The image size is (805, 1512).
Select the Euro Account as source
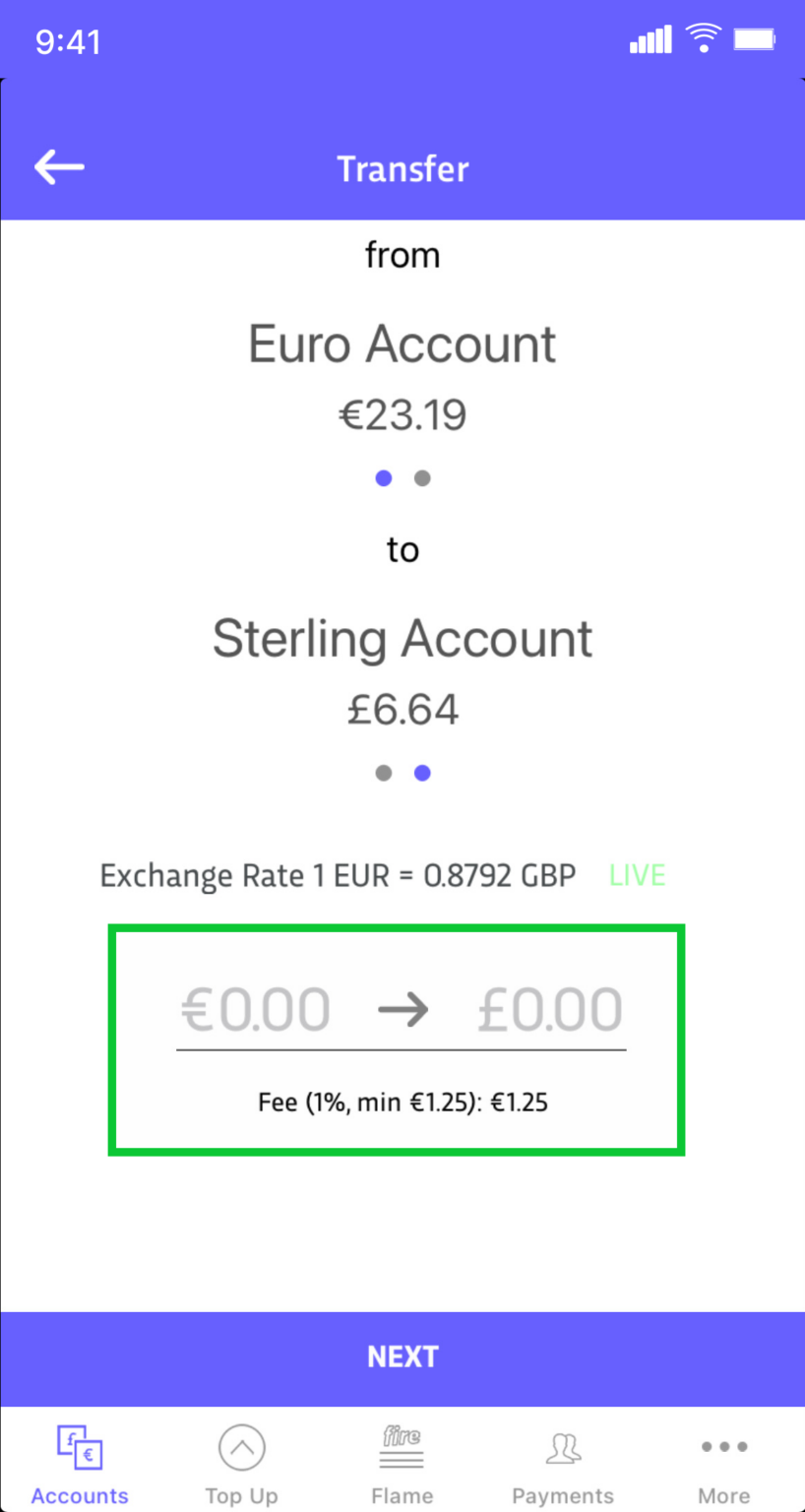402,345
